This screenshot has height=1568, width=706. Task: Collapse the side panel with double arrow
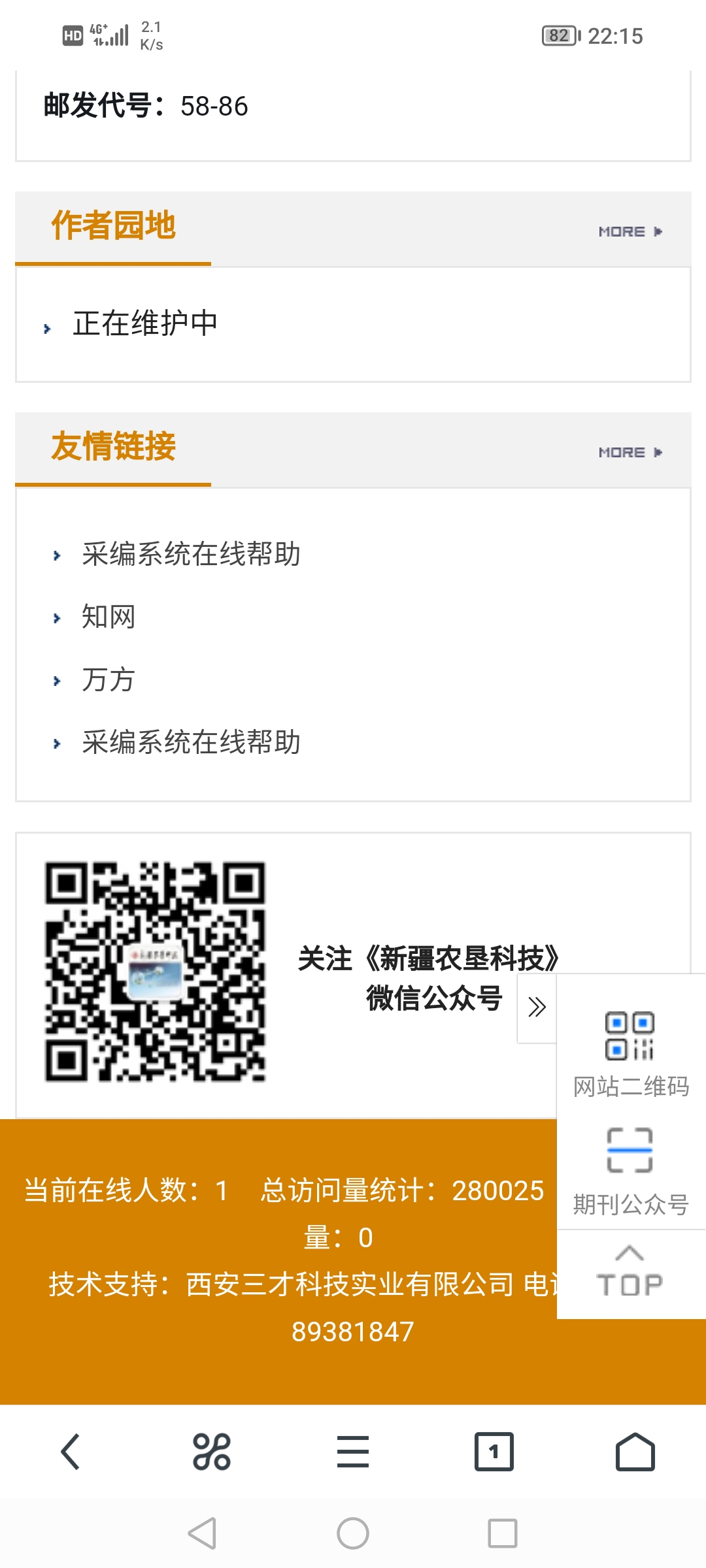point(537,1007)
